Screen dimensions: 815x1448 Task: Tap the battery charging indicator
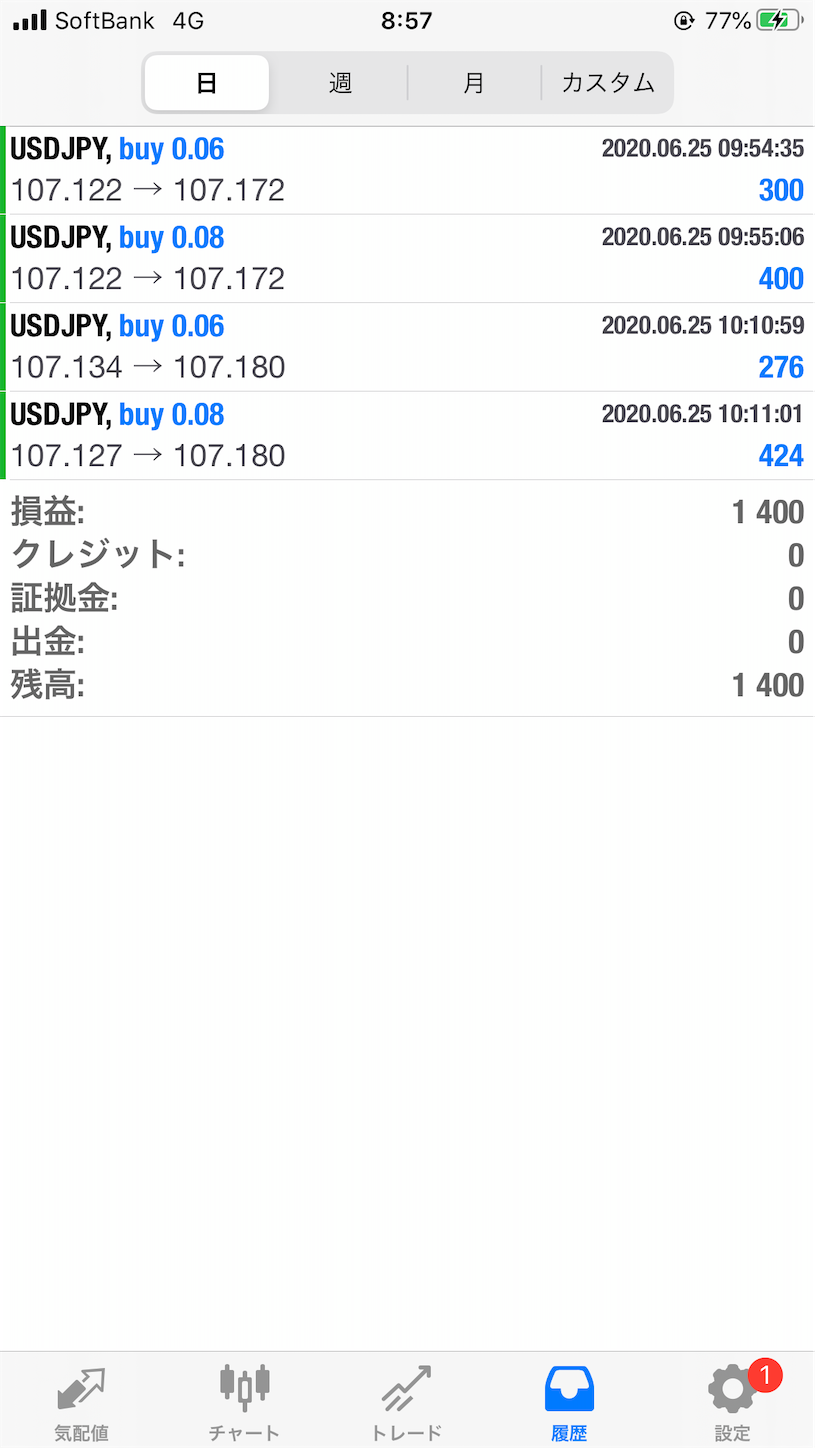(775, 19)
